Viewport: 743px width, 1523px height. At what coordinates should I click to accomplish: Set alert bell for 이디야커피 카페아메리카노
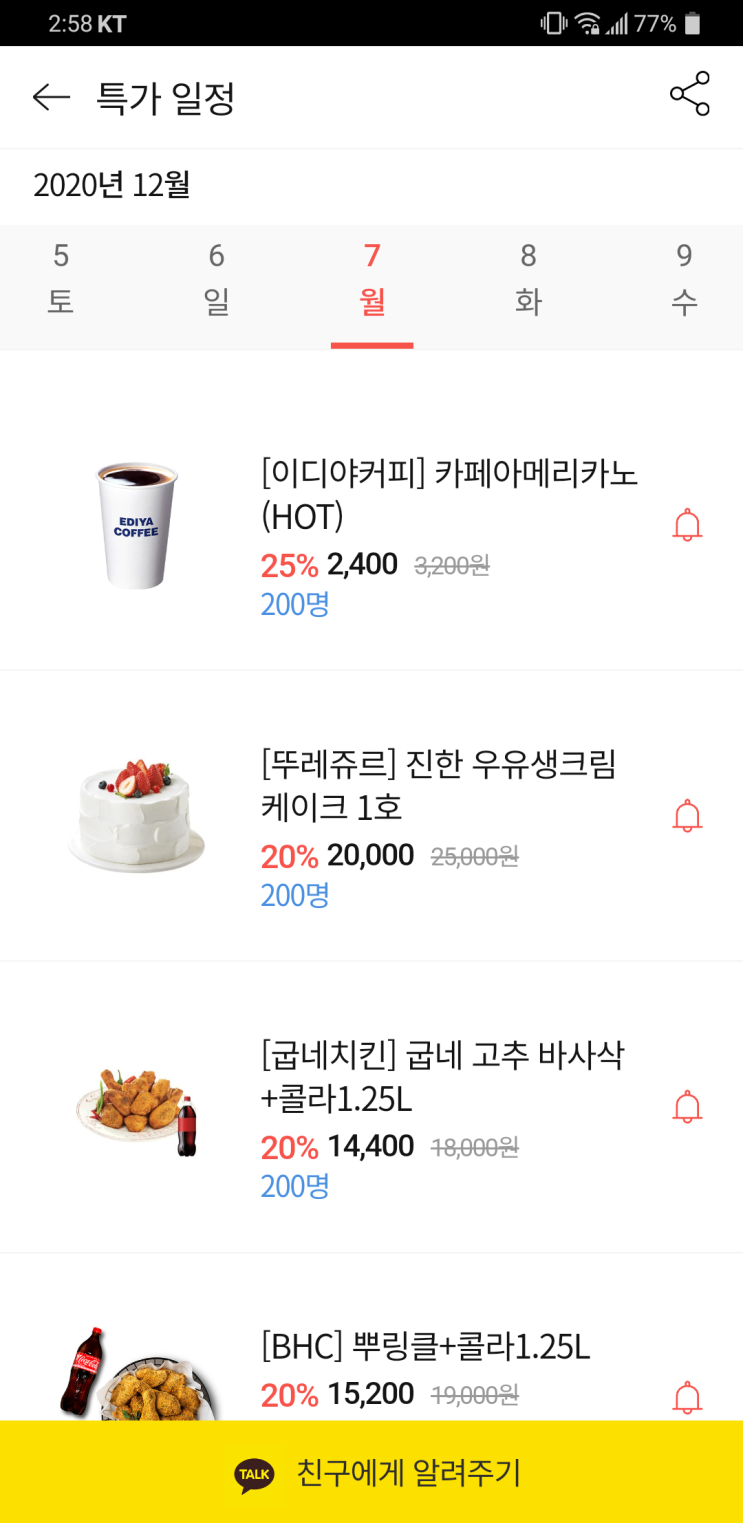(687, 525)
